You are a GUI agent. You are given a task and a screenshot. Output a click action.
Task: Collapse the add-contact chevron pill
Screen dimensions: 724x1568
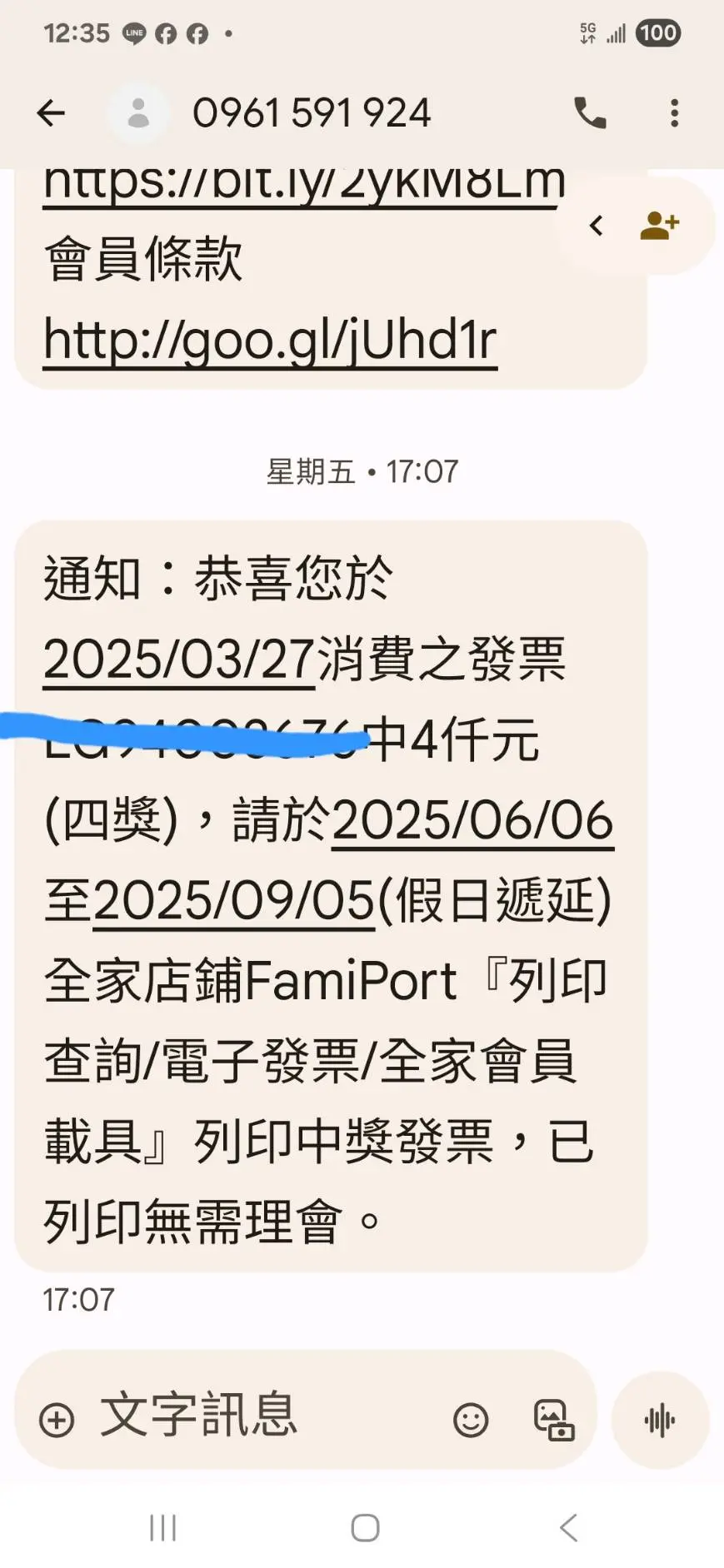click(597, 226)
